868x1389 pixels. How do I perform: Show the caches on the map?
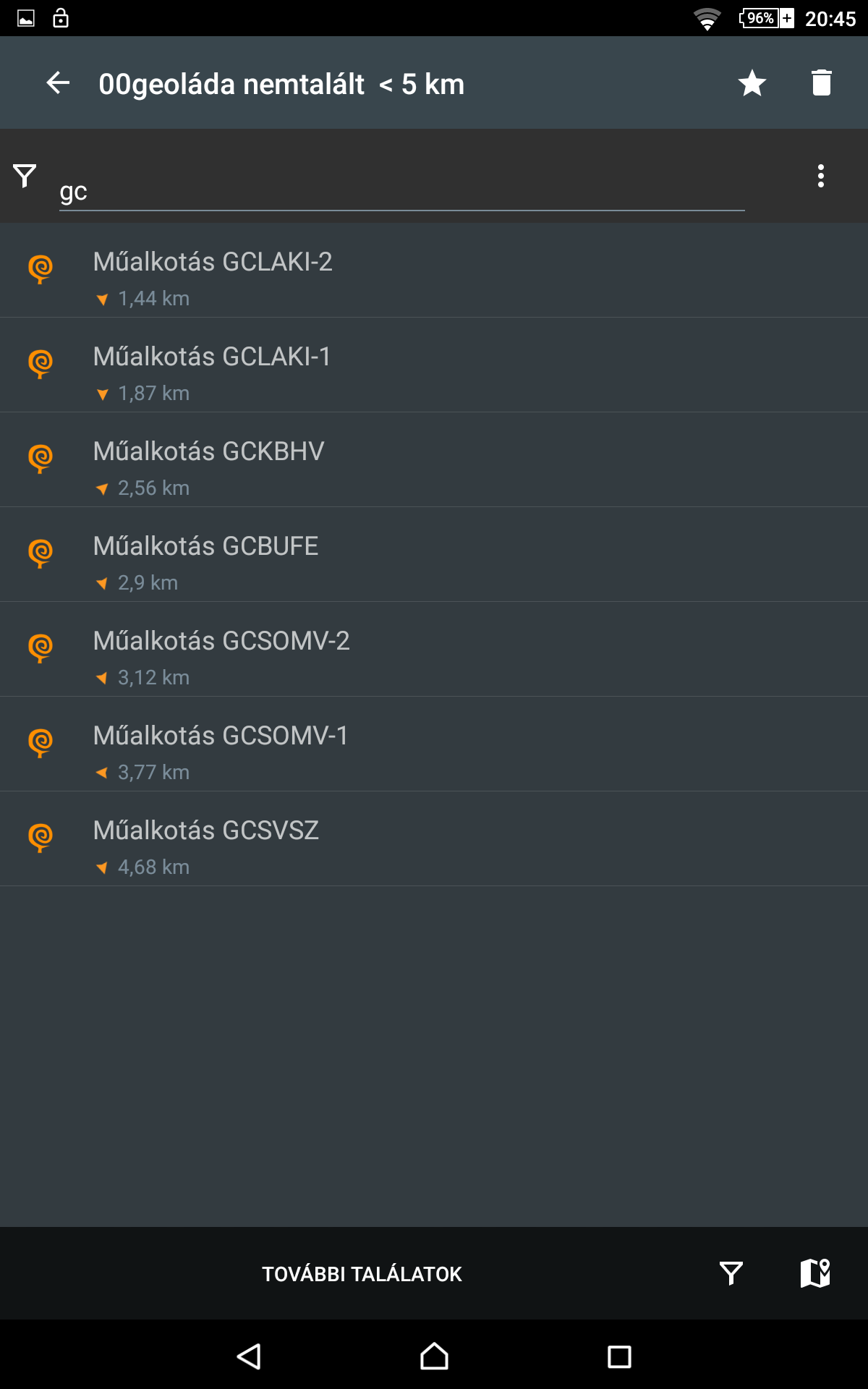(x=815, y=1273)
